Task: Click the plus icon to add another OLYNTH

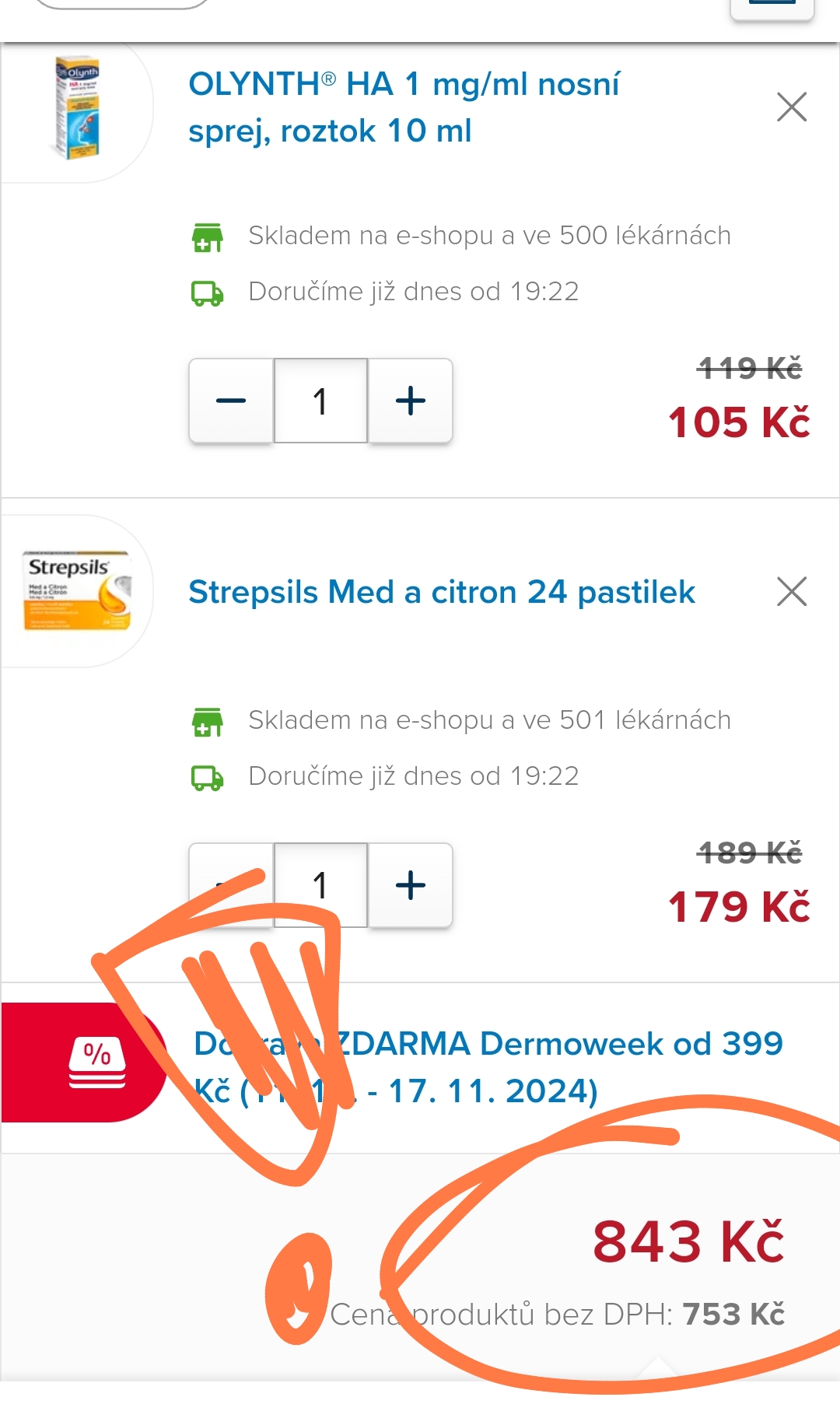Action: pyautogui.click(x=410, y=401)
